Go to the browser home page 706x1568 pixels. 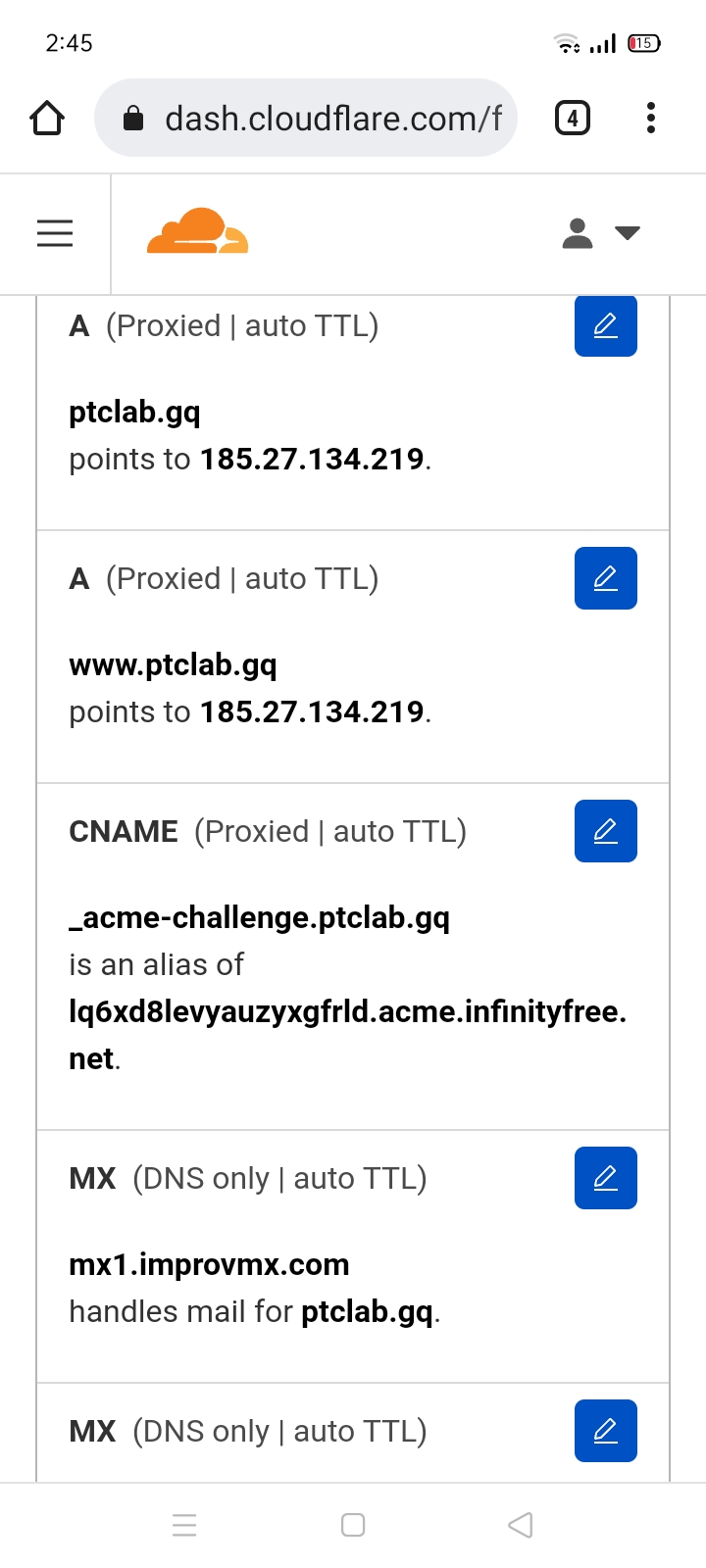47,119
